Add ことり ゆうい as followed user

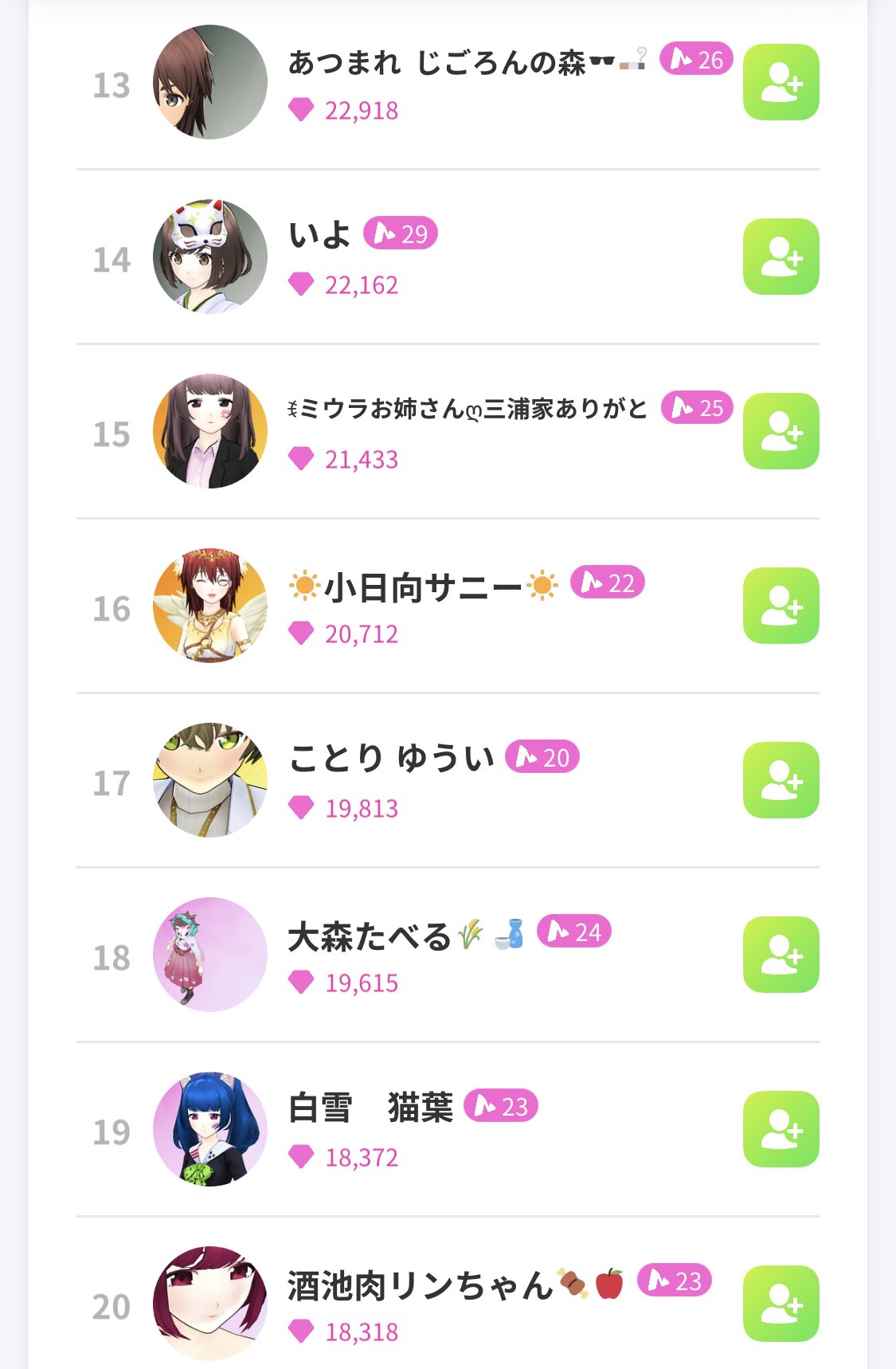(781, 780)
